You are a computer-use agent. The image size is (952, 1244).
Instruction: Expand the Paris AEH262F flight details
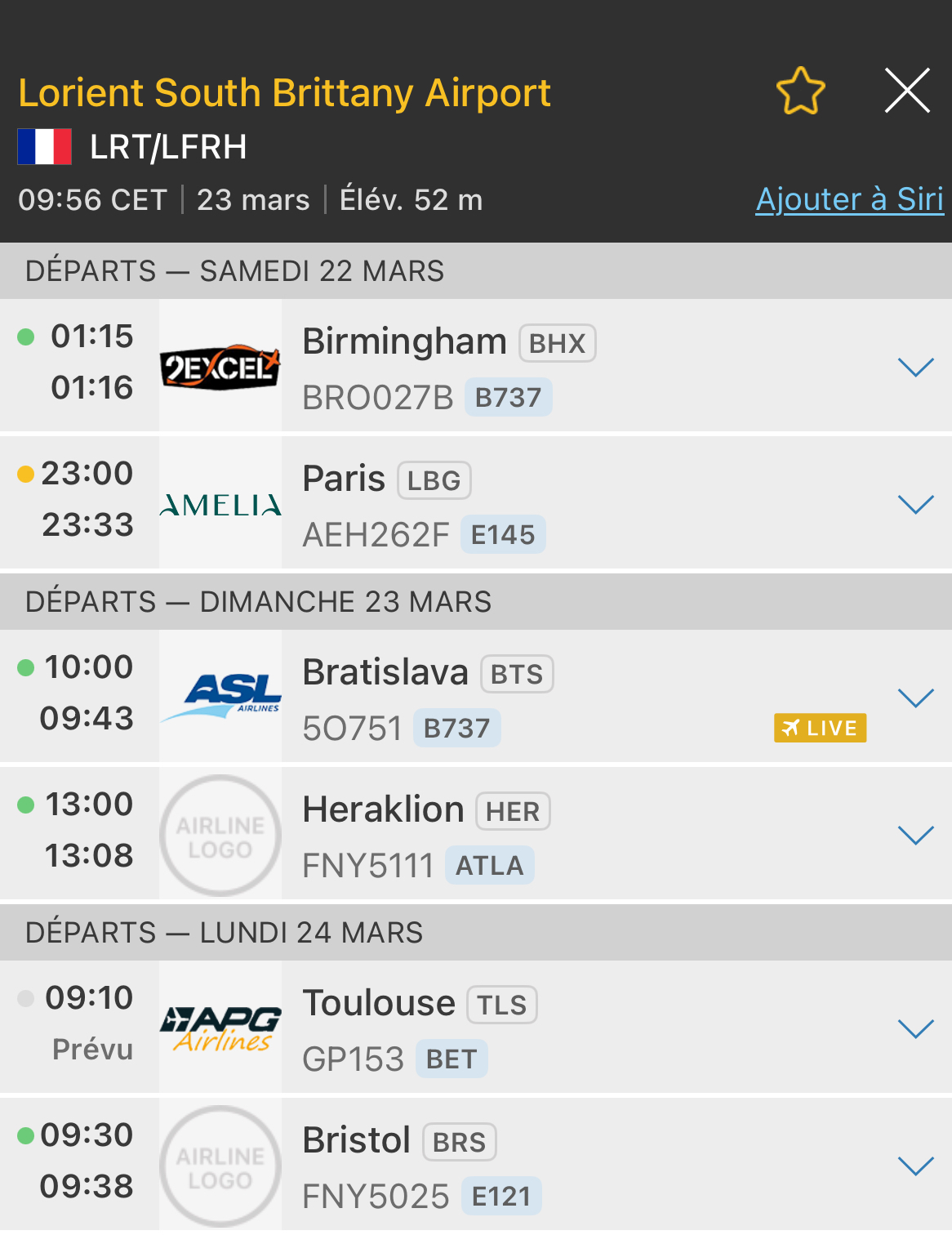915,504
